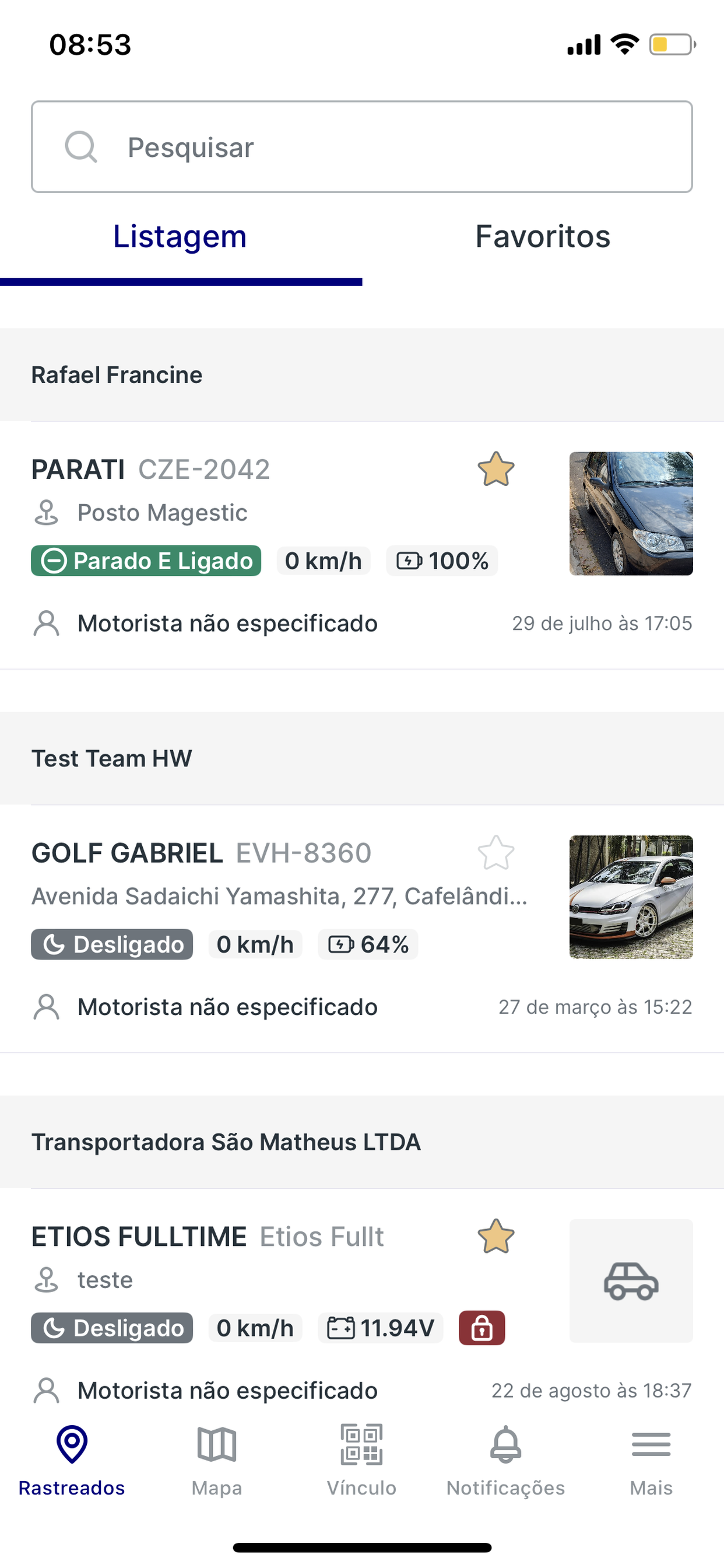724x1568 pixels.
Task: Tap the Pesquisar search field
Action: pyautogui.click(x=362, y=146)
